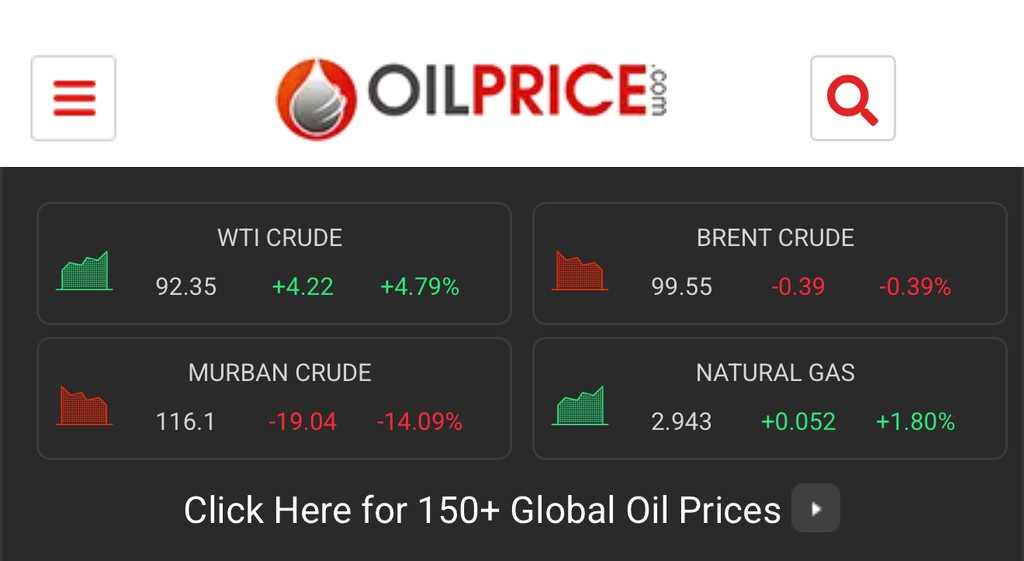Open the Brent Crude price card

770,264
